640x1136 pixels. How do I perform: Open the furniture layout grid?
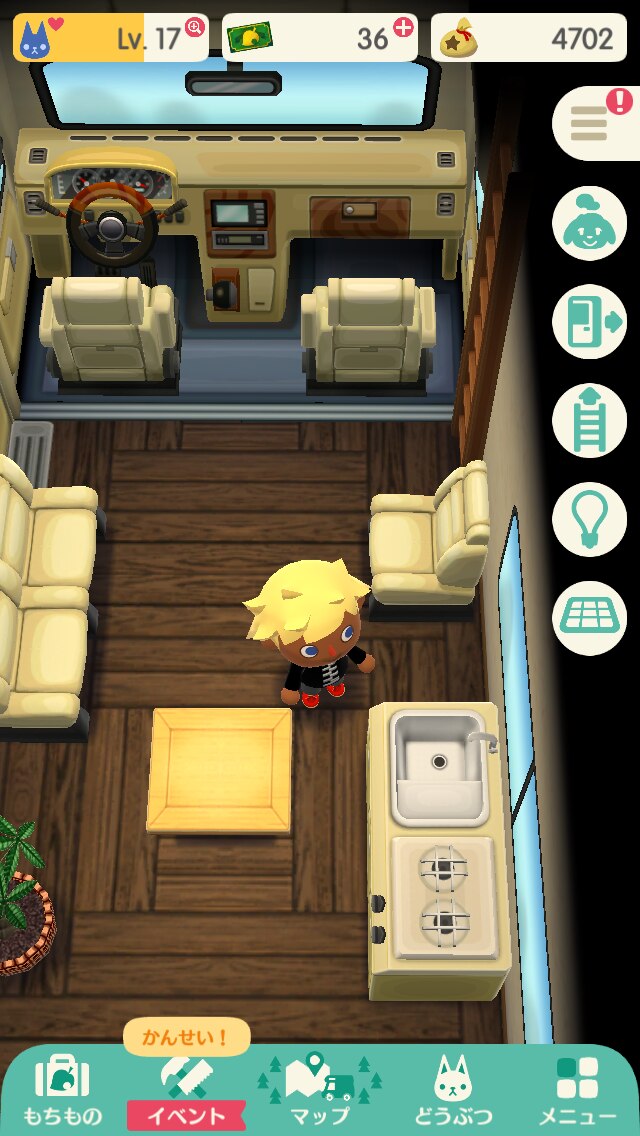[x=590, y=618]
